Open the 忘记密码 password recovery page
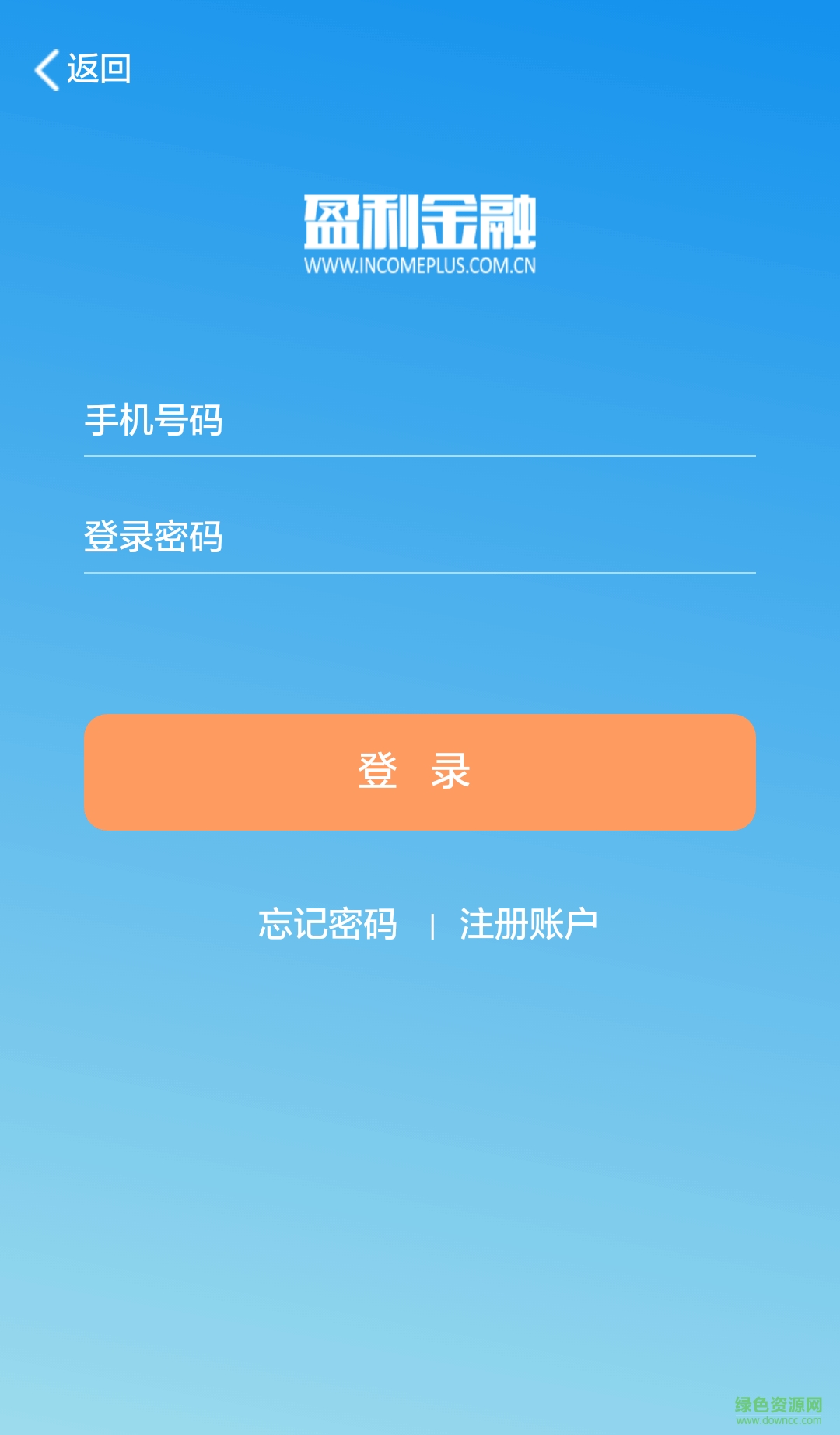840x1435 pixels. click(x=327, y=924)
